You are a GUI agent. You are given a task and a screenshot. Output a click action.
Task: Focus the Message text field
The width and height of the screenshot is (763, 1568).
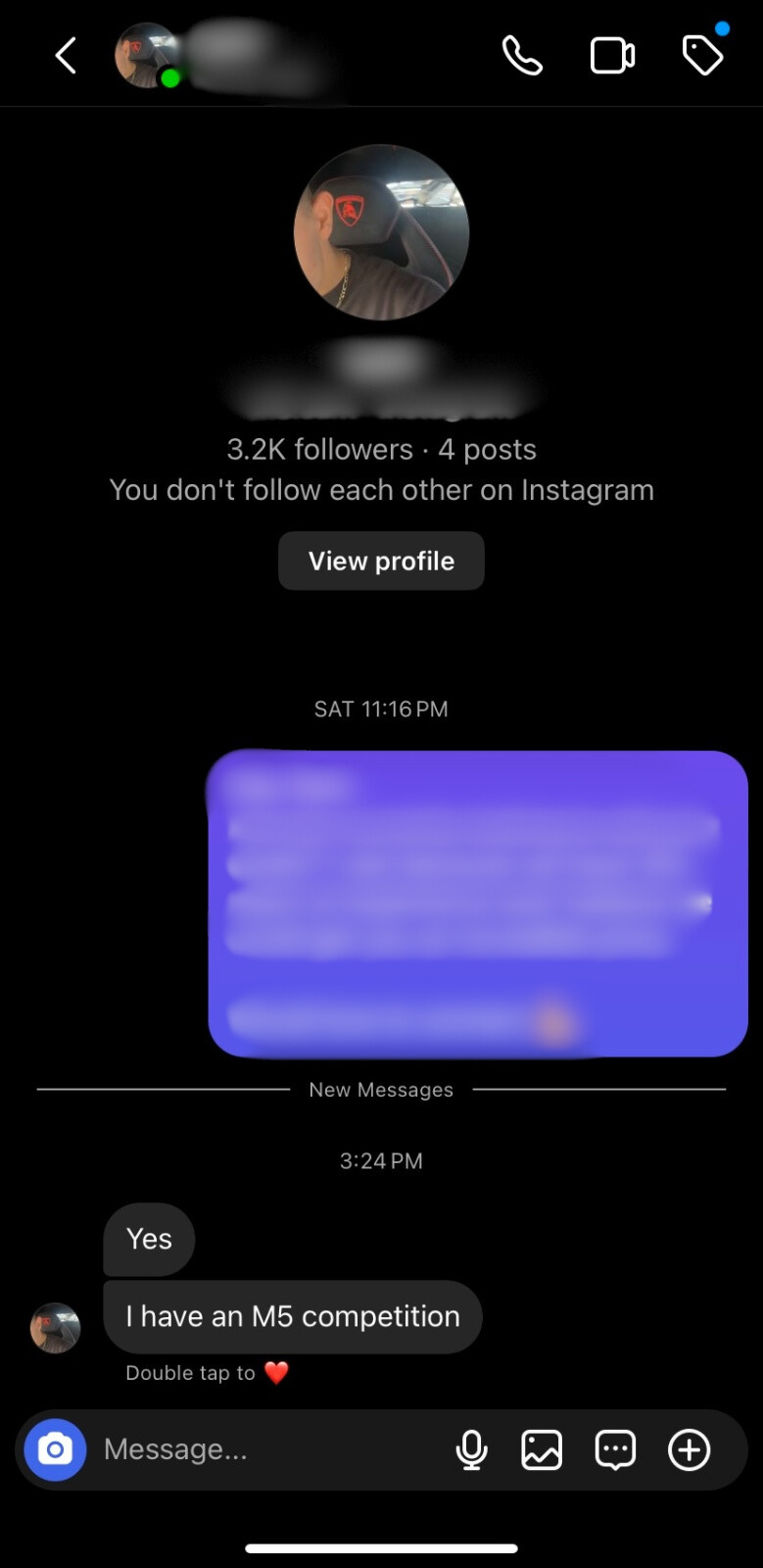pos(264,1449)
